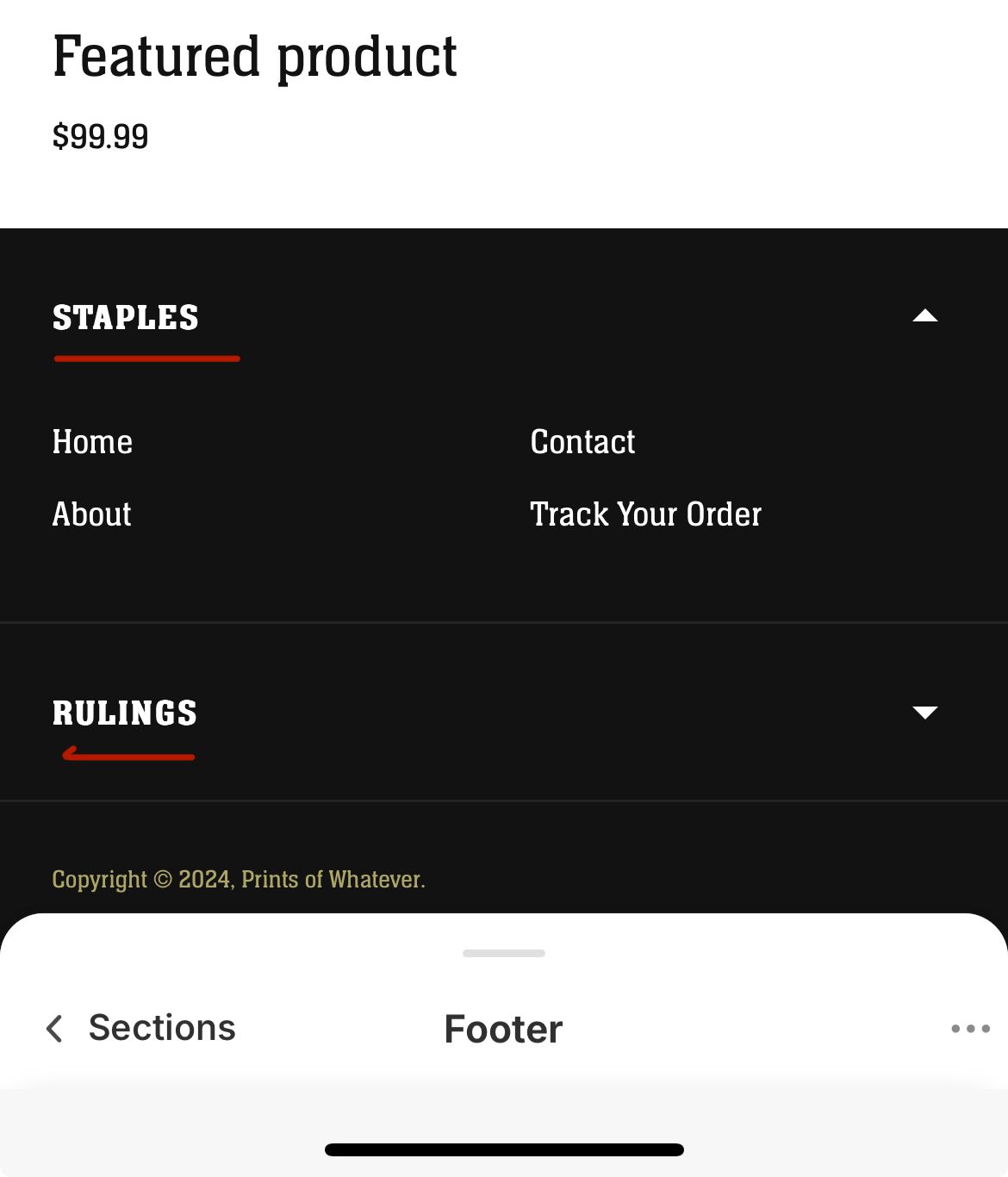Open the Track Your Order link
The width and height of the screenshot is (1008, 1177).
pyautogui.click(x=645, y=514)
